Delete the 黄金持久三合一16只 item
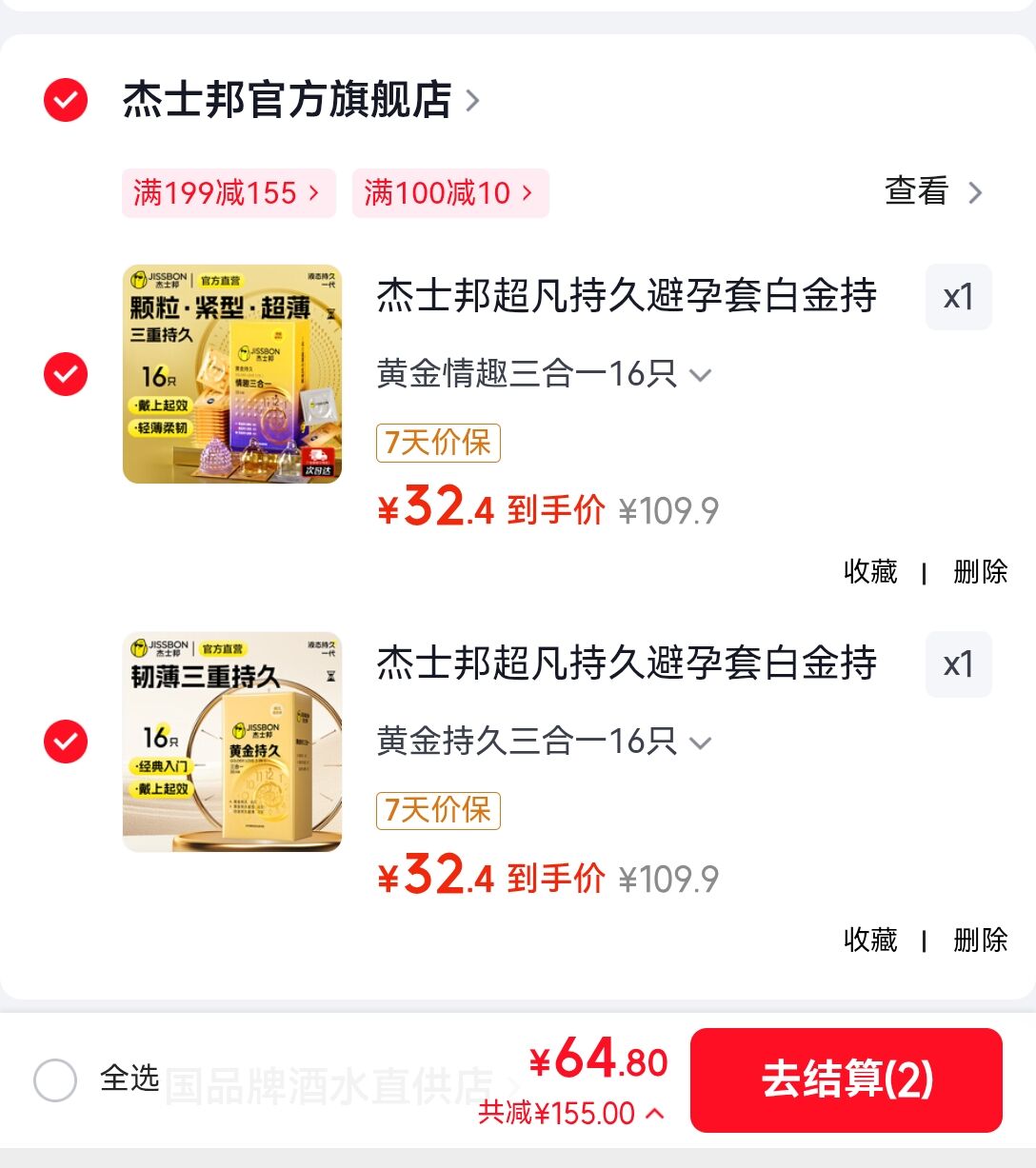 pos(981,940)
